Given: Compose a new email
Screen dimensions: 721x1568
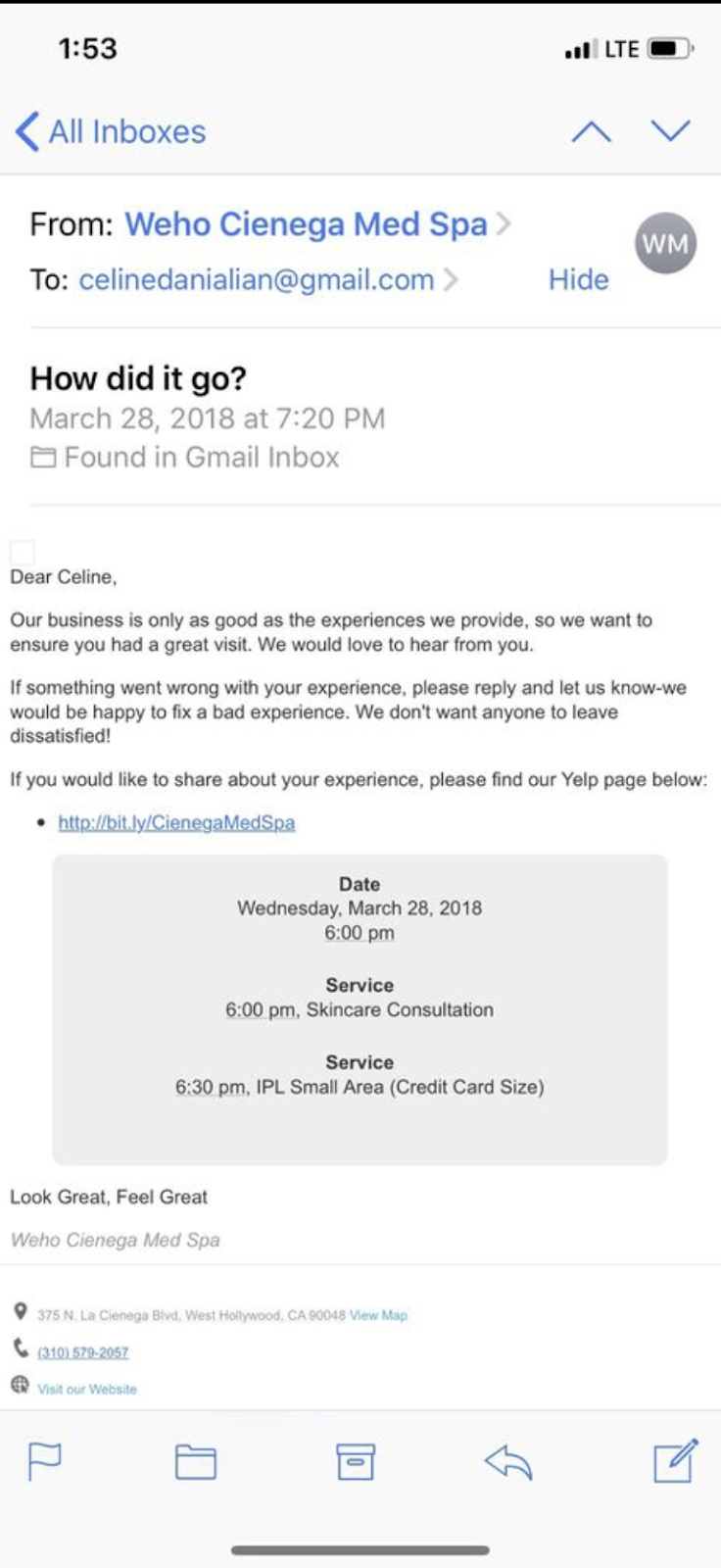Looking at the screenshot, I should point(675,1460).
